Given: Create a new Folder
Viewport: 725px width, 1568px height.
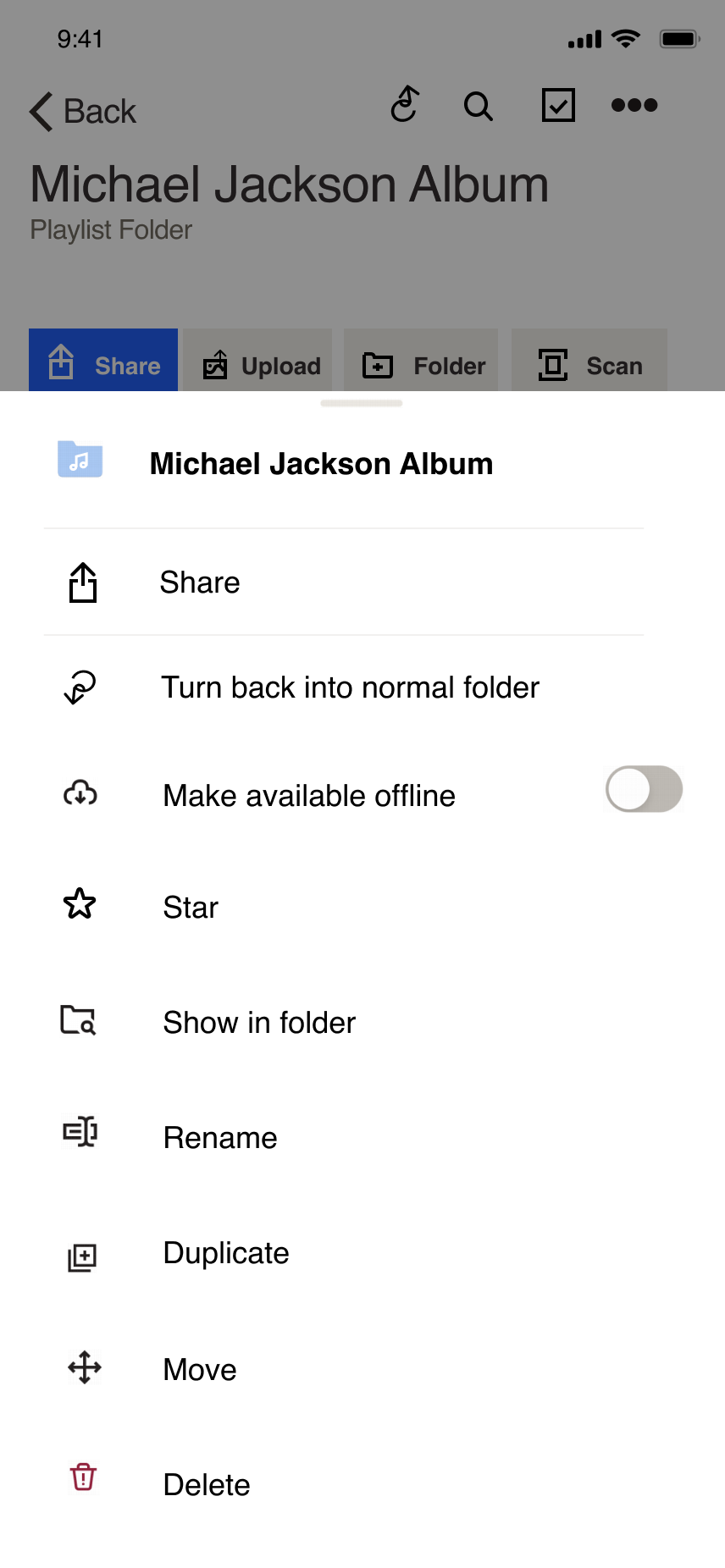Looking at the screenshot, I should tap(421, 361).
